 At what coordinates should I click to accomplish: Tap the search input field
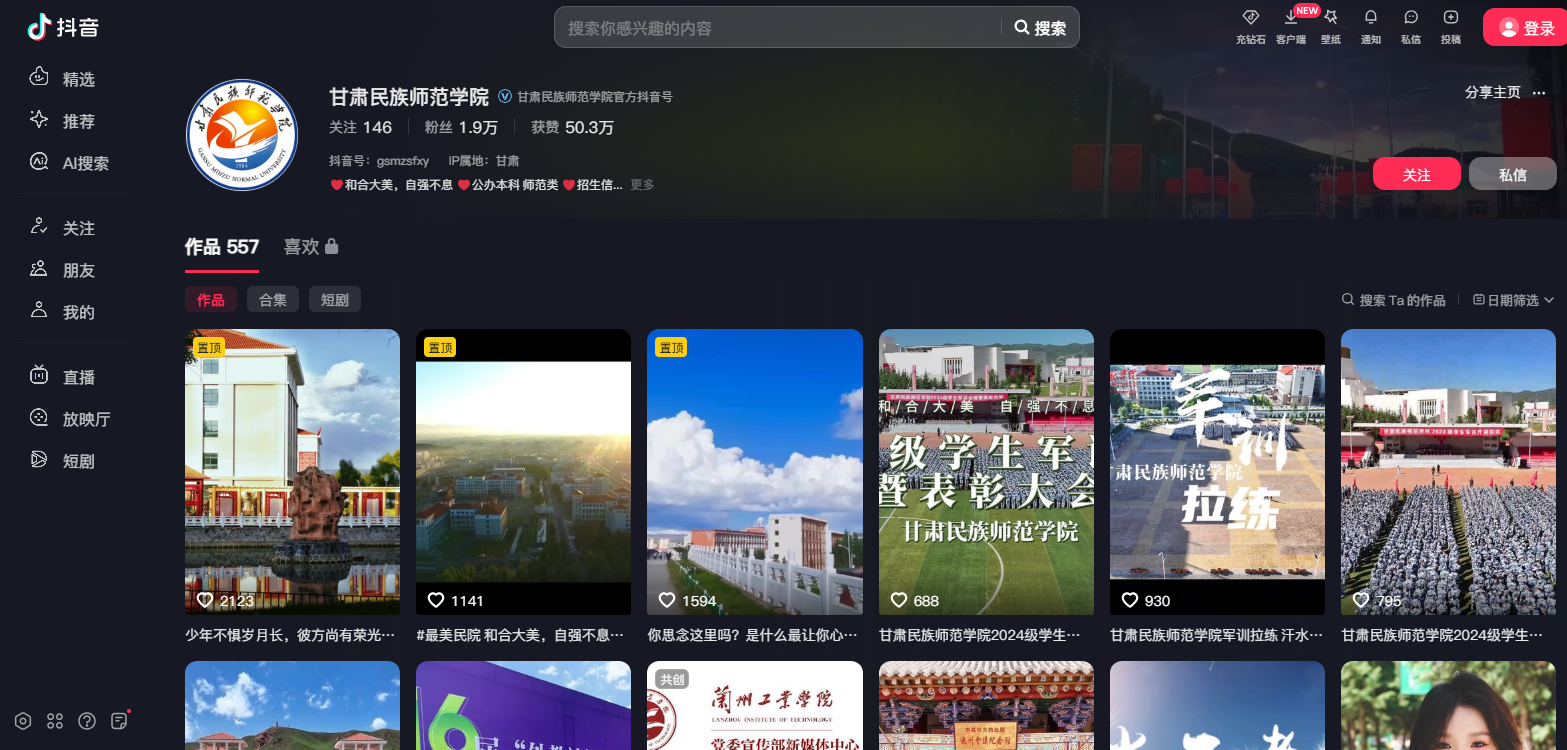[780, 28]
